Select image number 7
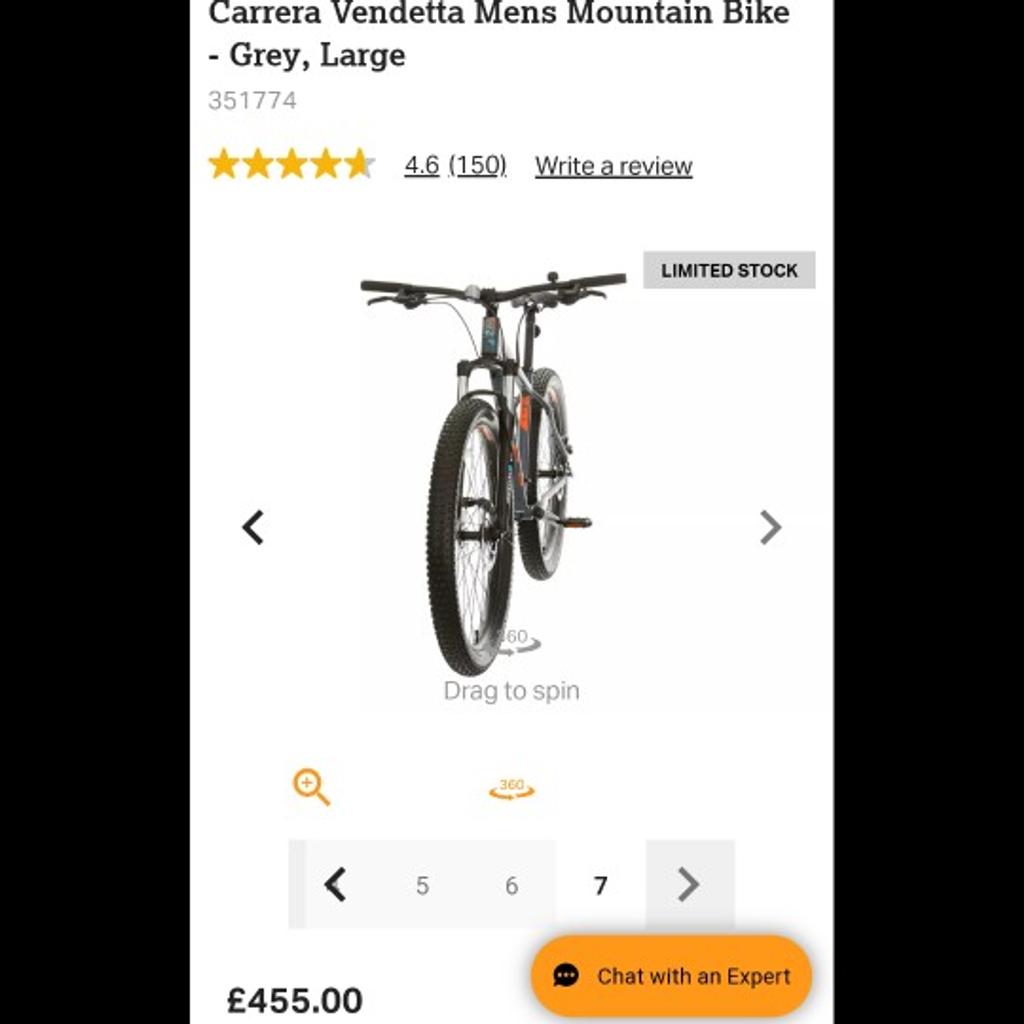Image resolution: width=1024 pixels, height=1024 pixels. pos(600,886)
